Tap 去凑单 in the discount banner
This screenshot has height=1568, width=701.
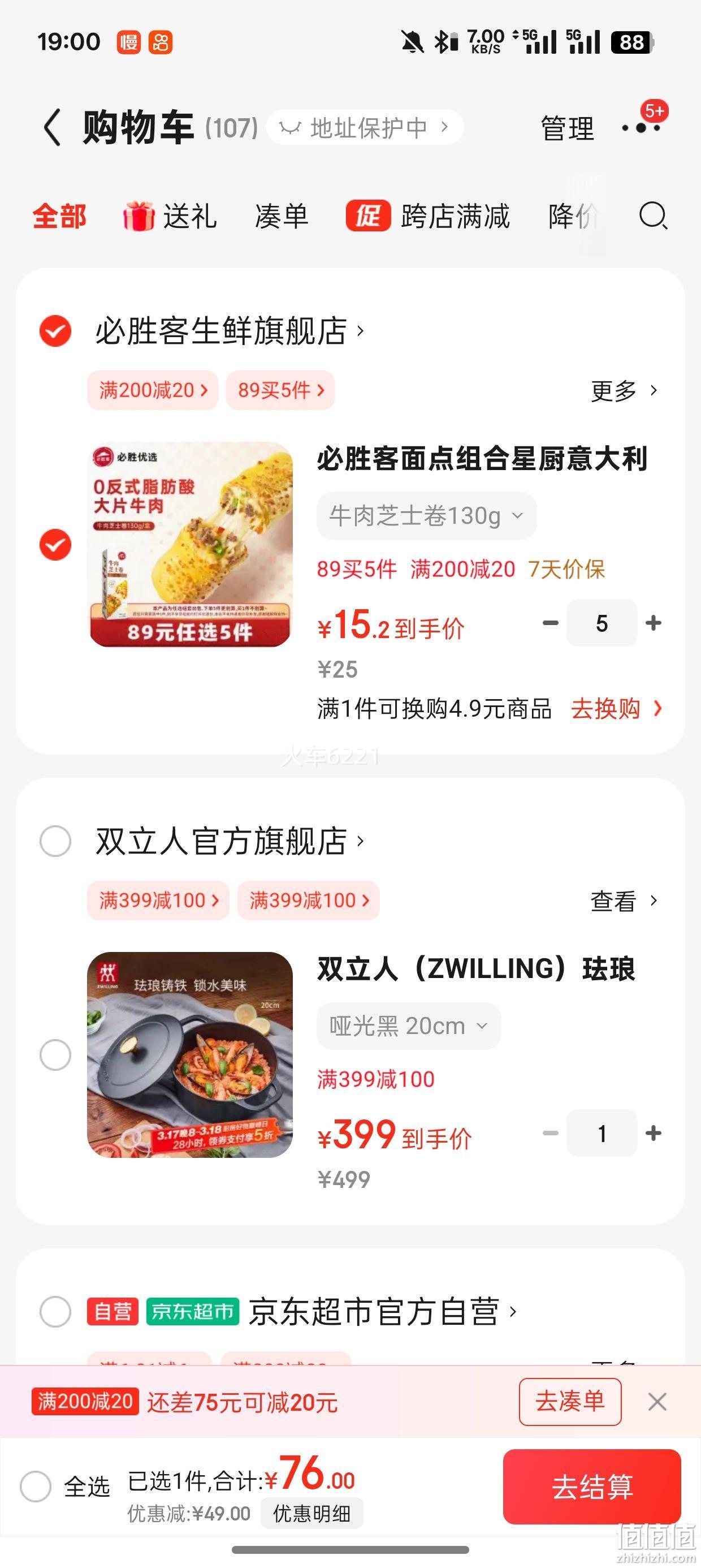(x=570, y=1401)
